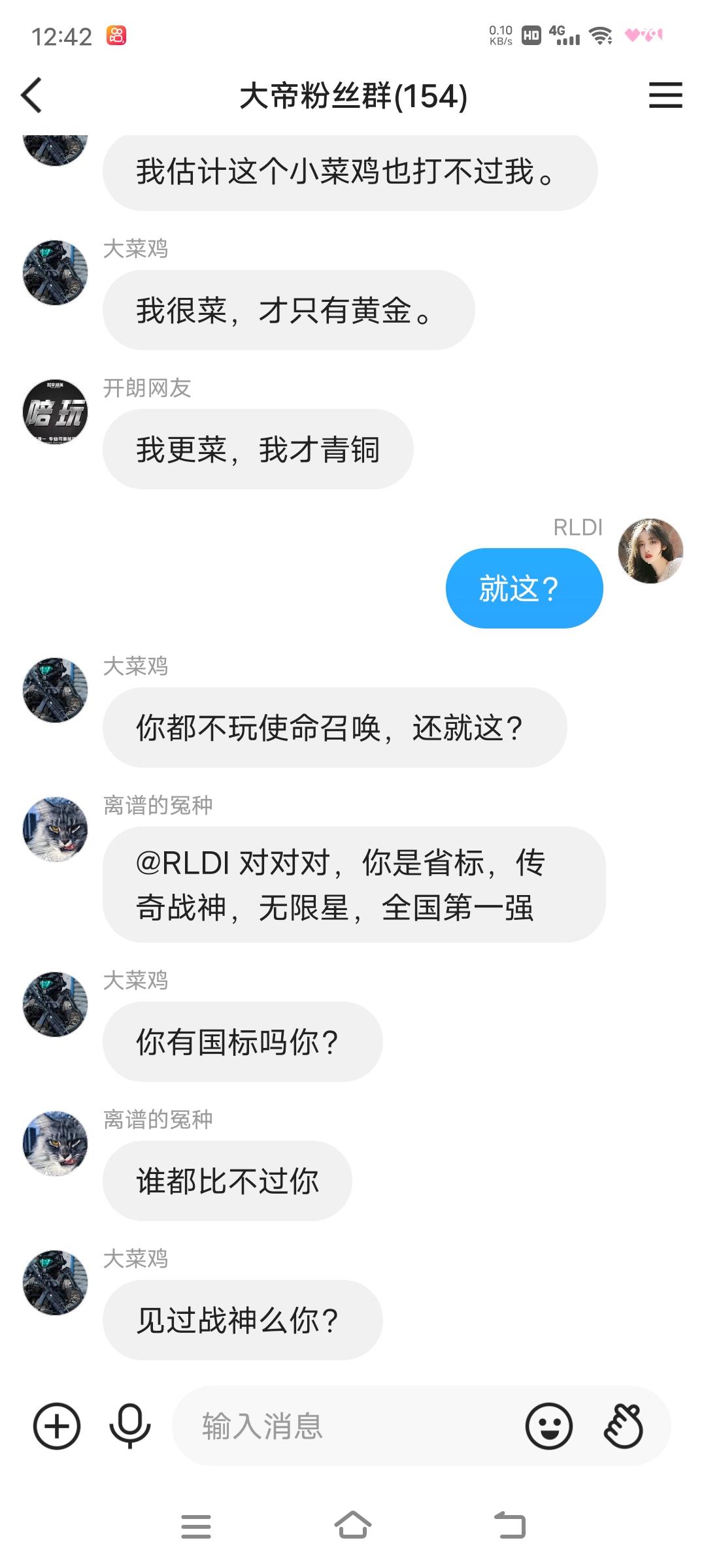Send a finger-heart gesture
Image resolution: width=706 pixels, height=1568 pixels.
pyautogui.click(x=623, y=1426)
